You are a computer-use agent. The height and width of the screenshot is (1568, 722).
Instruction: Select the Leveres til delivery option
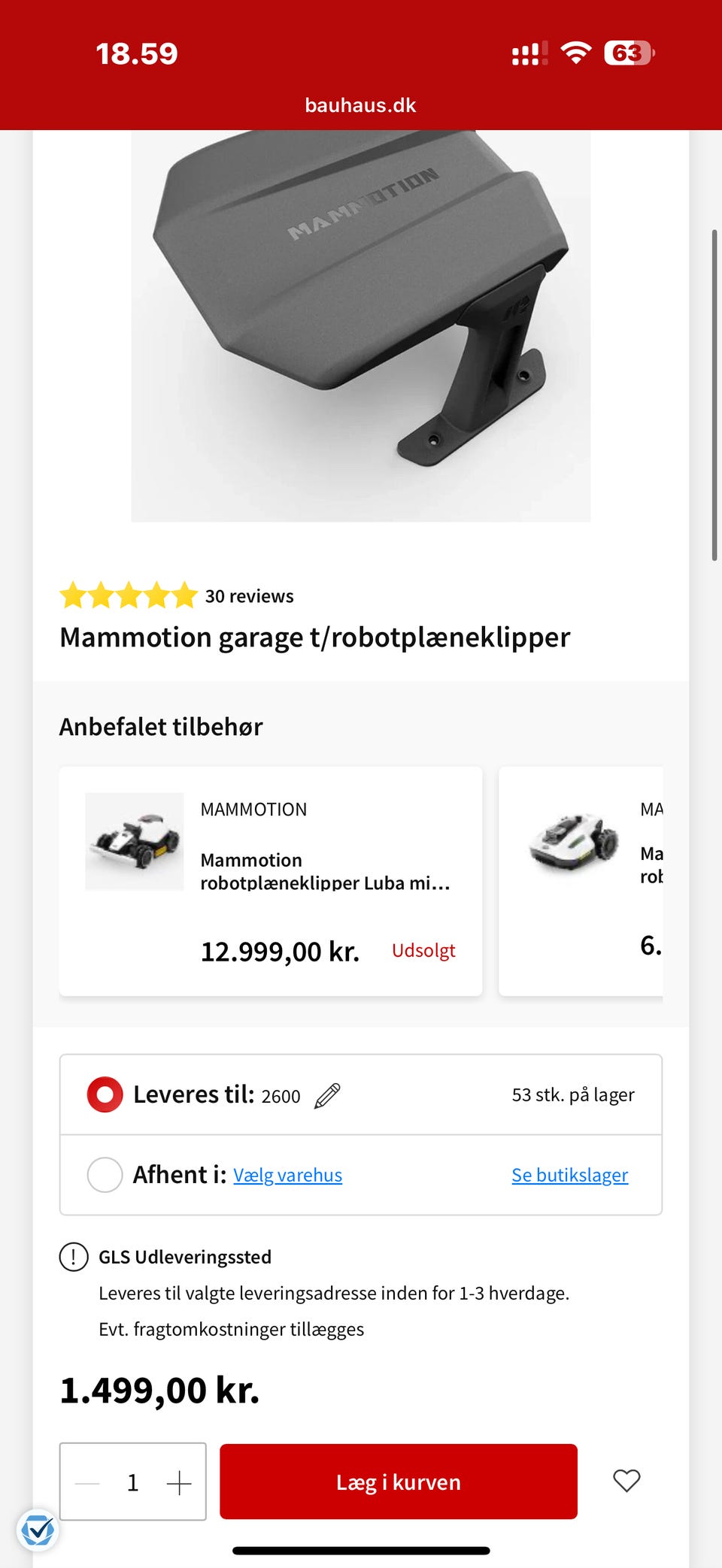105,1094
